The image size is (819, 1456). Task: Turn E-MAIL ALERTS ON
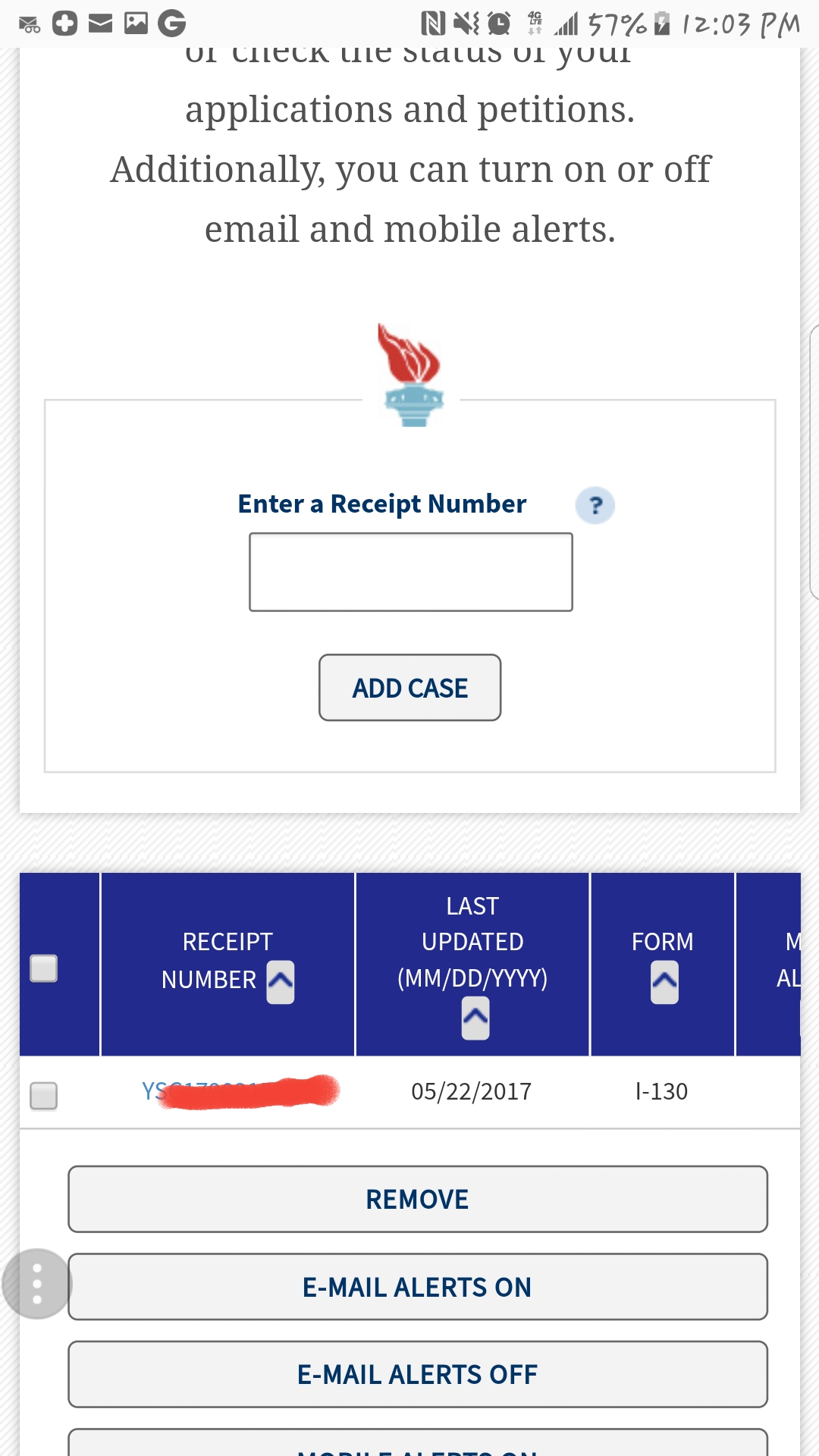coord(417,1287)
